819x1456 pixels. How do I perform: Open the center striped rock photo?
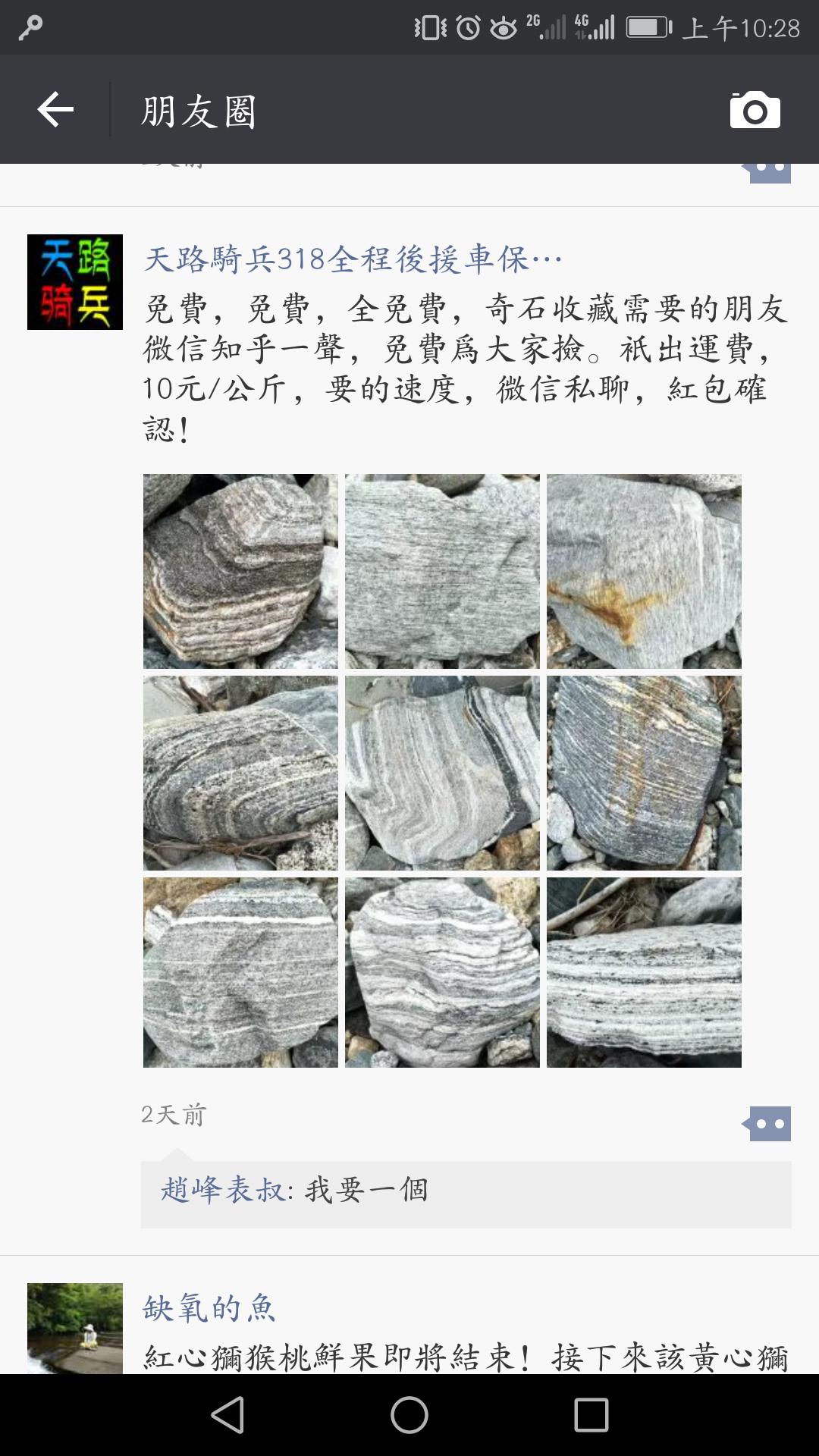pyautogui.click(x=442, y=772)
